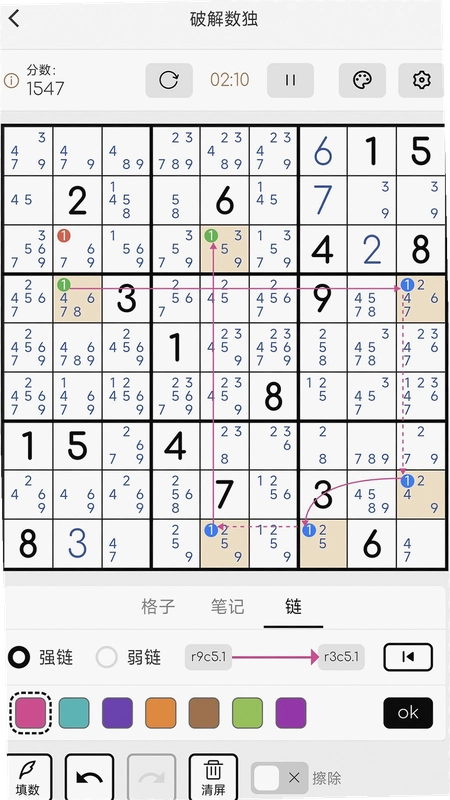
Task: Open the color palette theme button
Action: (362, 80)
